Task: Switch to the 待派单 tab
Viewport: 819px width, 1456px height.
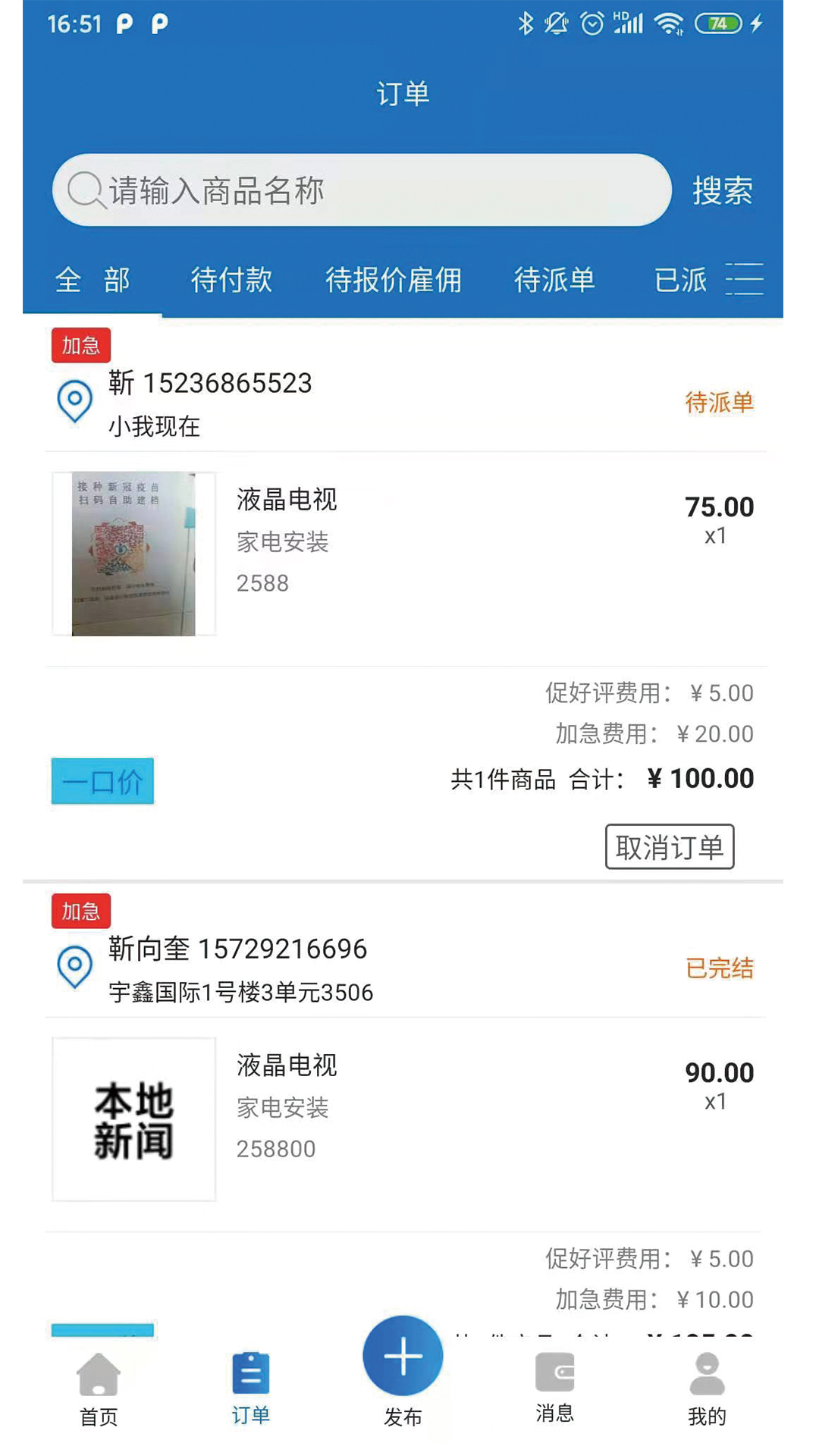Action: click(x=556, y=279)
